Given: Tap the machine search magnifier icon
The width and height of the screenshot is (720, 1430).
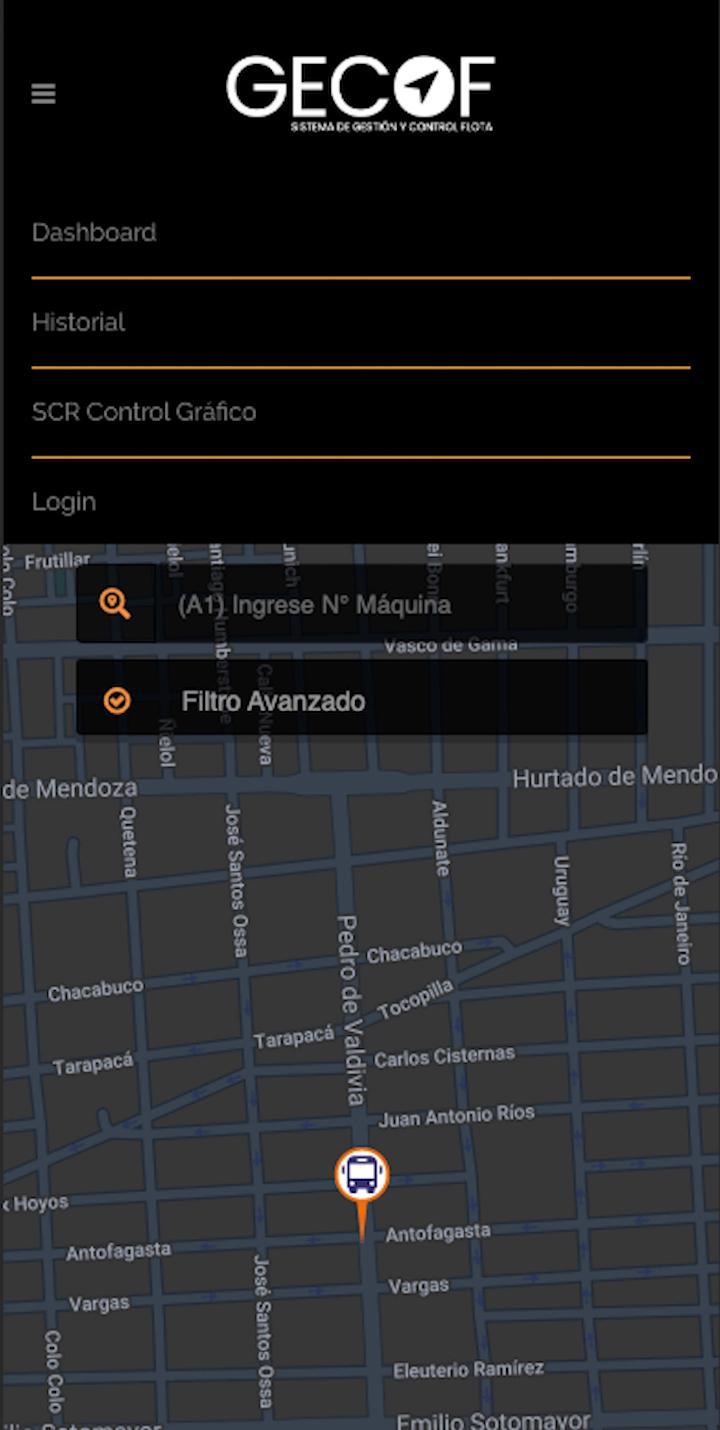Looking at the screenshot, I should [116, 604].
